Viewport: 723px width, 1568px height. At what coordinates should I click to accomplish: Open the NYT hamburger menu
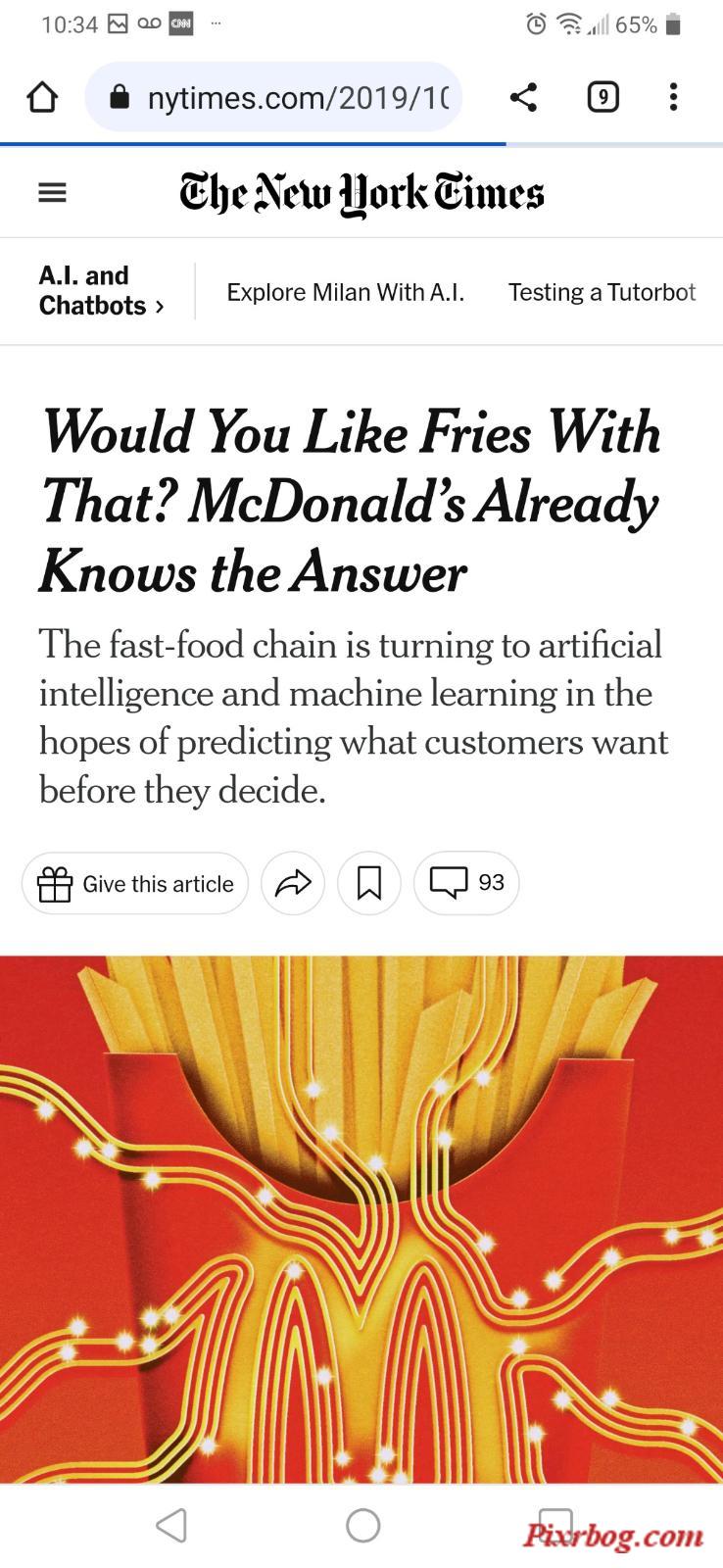pos(52,192)
